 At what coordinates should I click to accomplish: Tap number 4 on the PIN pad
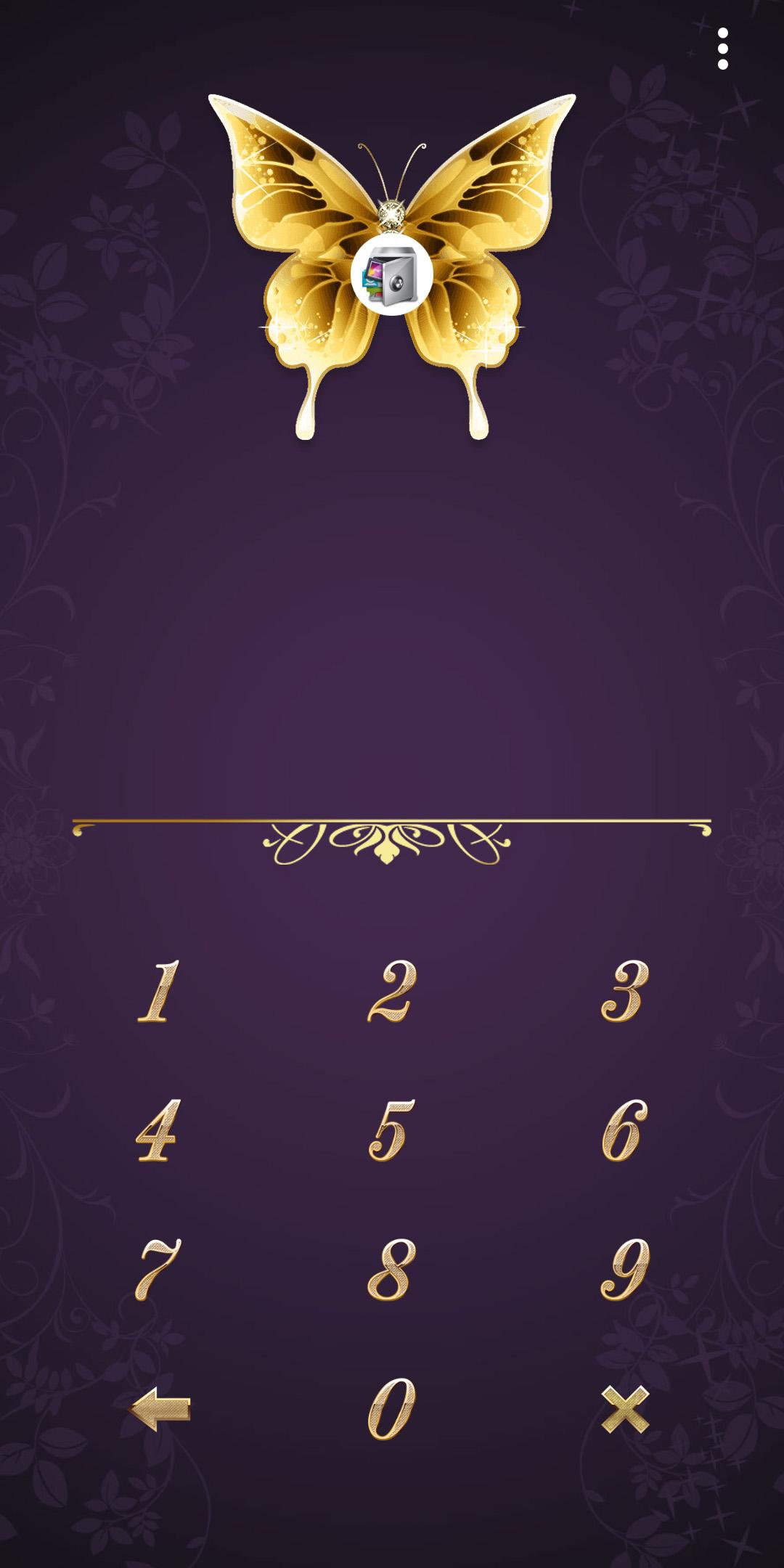tap(158, 1131)
